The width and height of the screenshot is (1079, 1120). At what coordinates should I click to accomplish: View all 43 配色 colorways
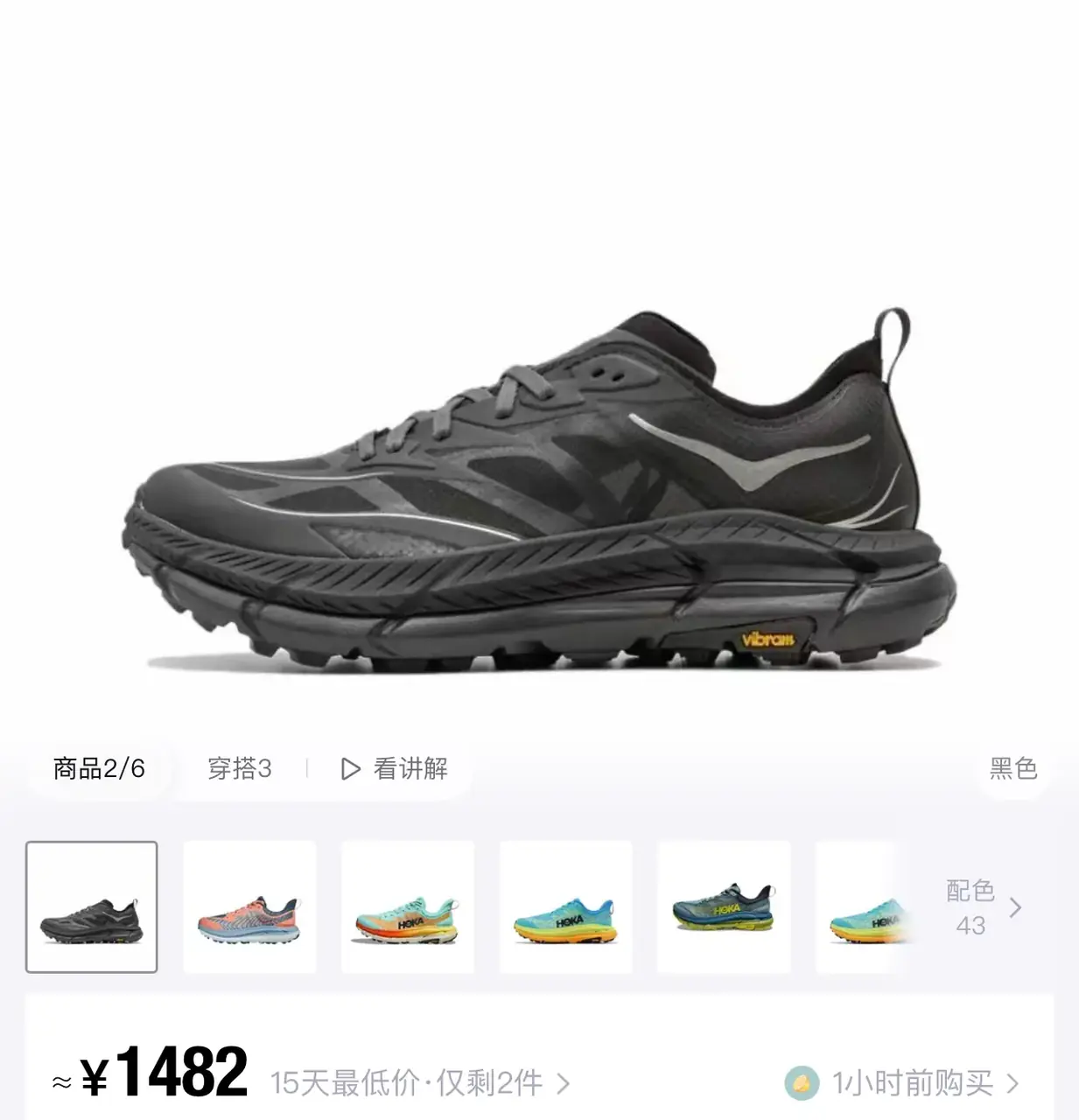click(982, 907)
